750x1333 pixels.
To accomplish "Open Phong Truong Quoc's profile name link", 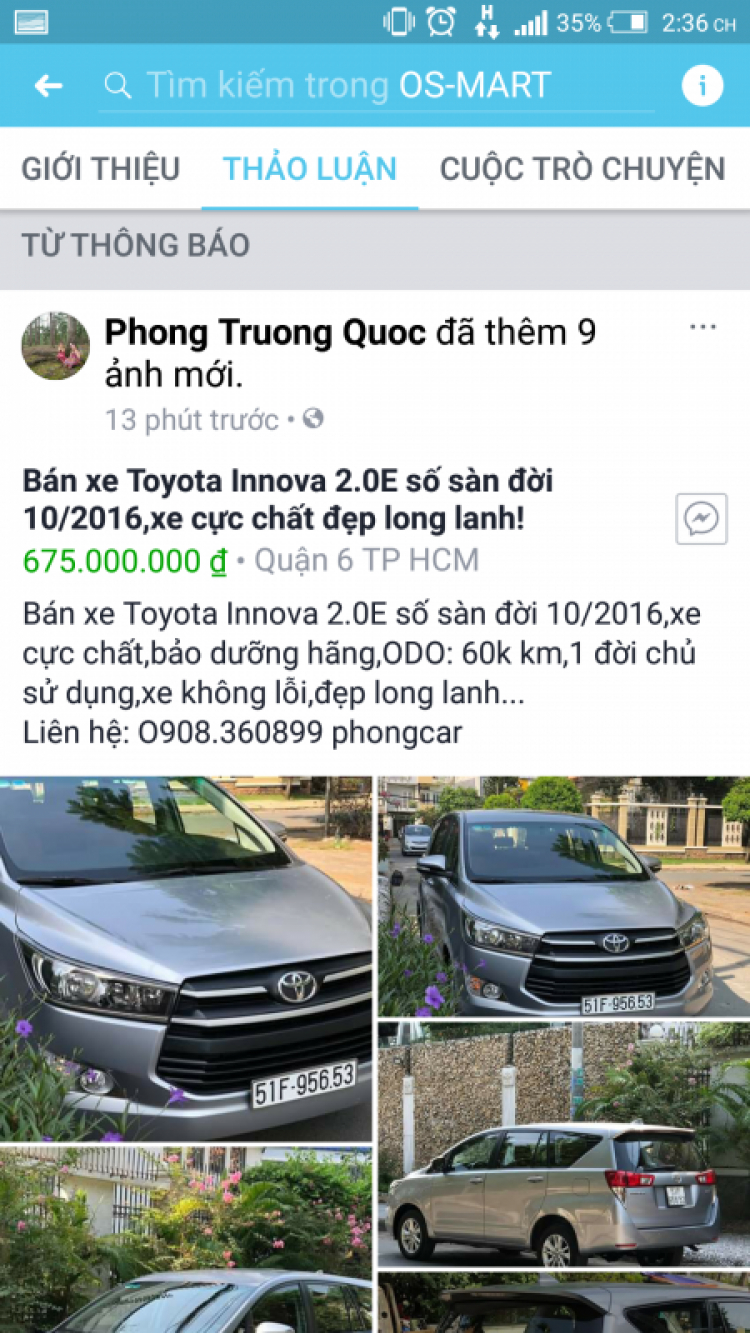I will [265, 332].
